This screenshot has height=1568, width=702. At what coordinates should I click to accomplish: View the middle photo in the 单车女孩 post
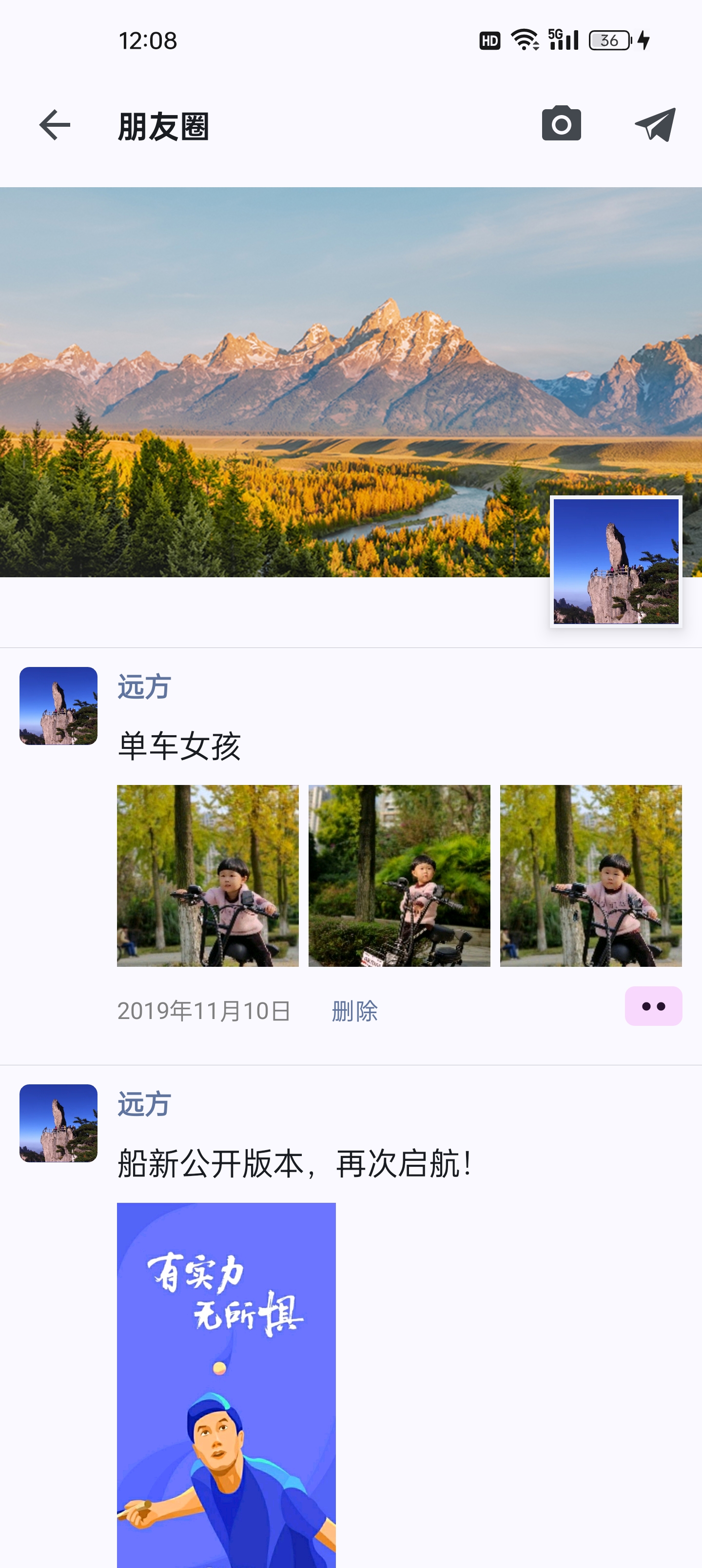pyautogui.click(x=399, y=875)
